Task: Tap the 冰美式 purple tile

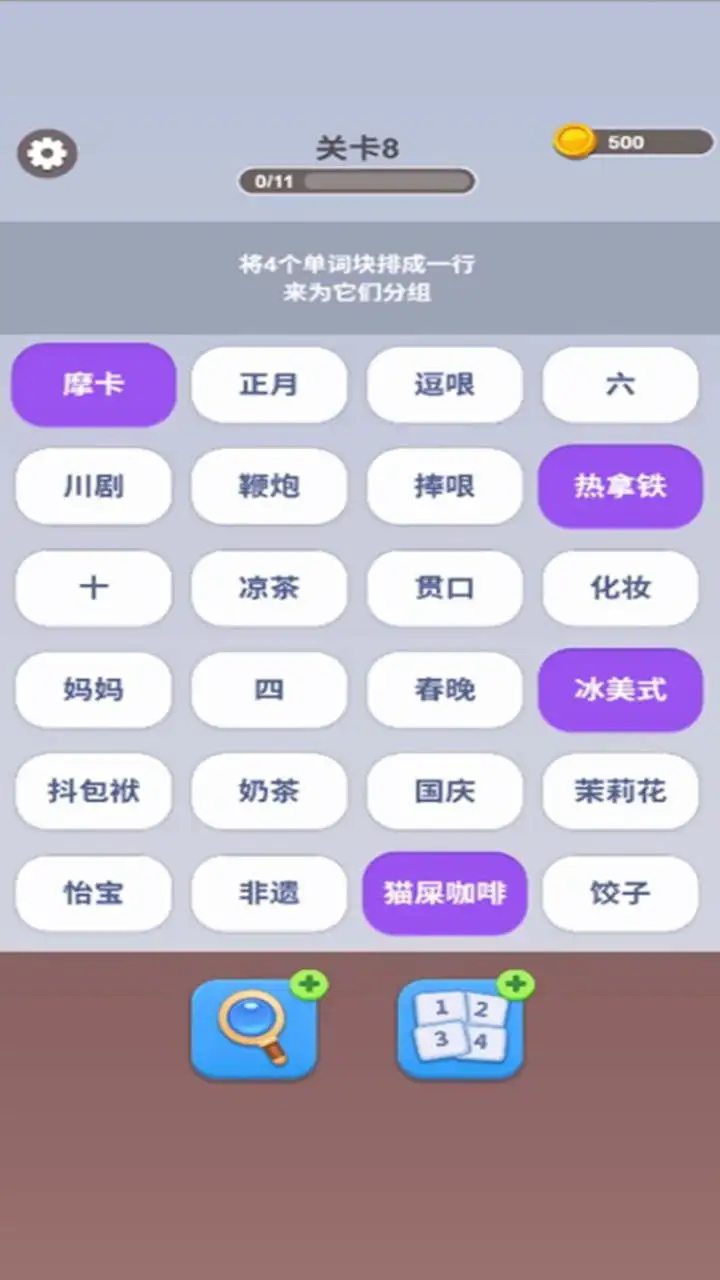Action: [x=620, y=690]
